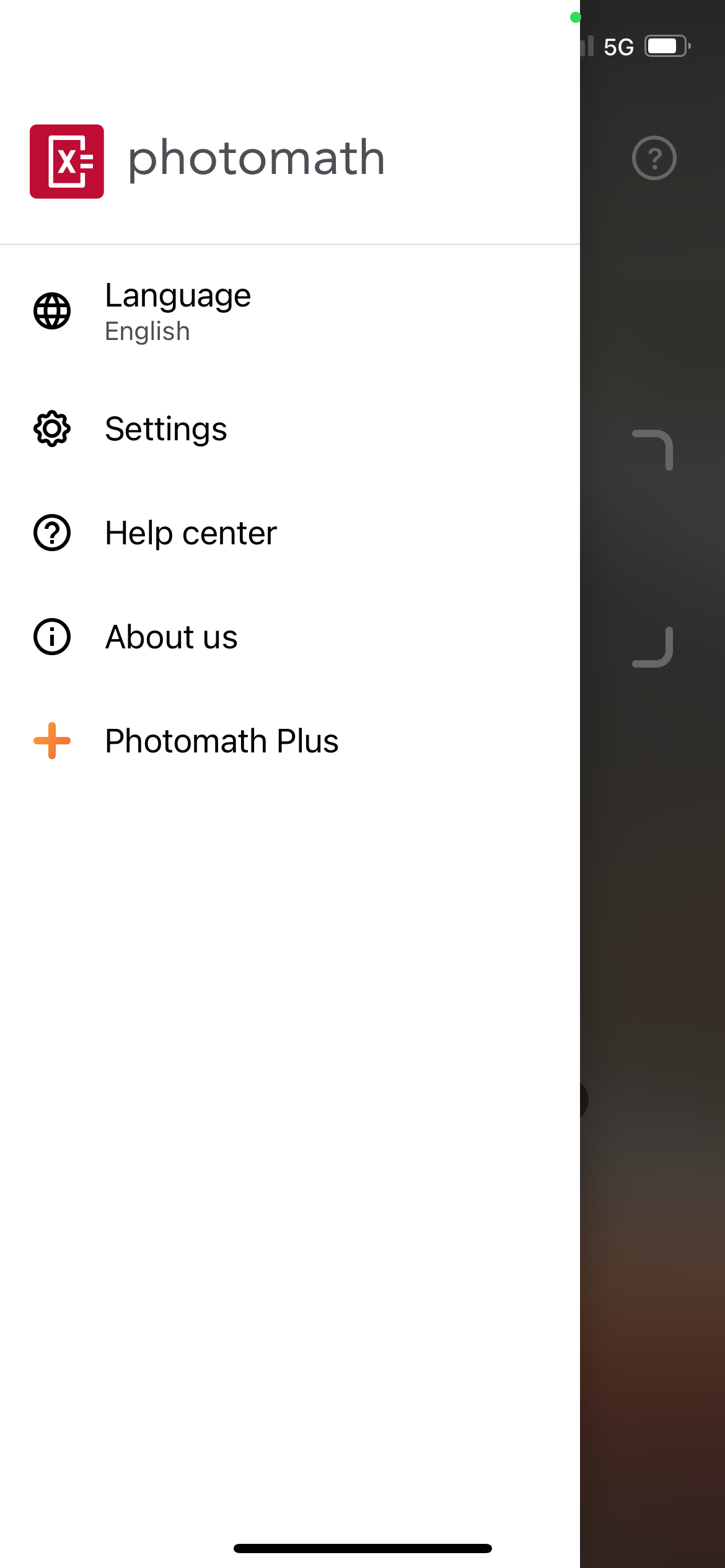Click the English language label
This screenshot has width=725, height=1568.
click(147, 331)
